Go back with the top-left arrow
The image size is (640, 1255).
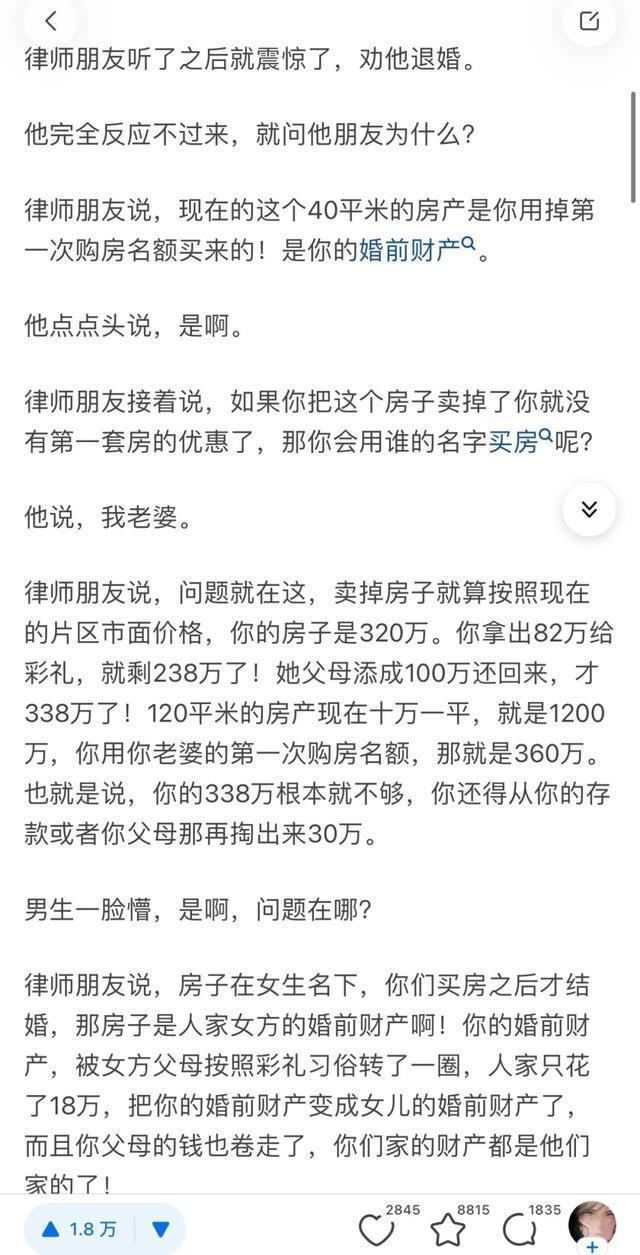(51, 20)
